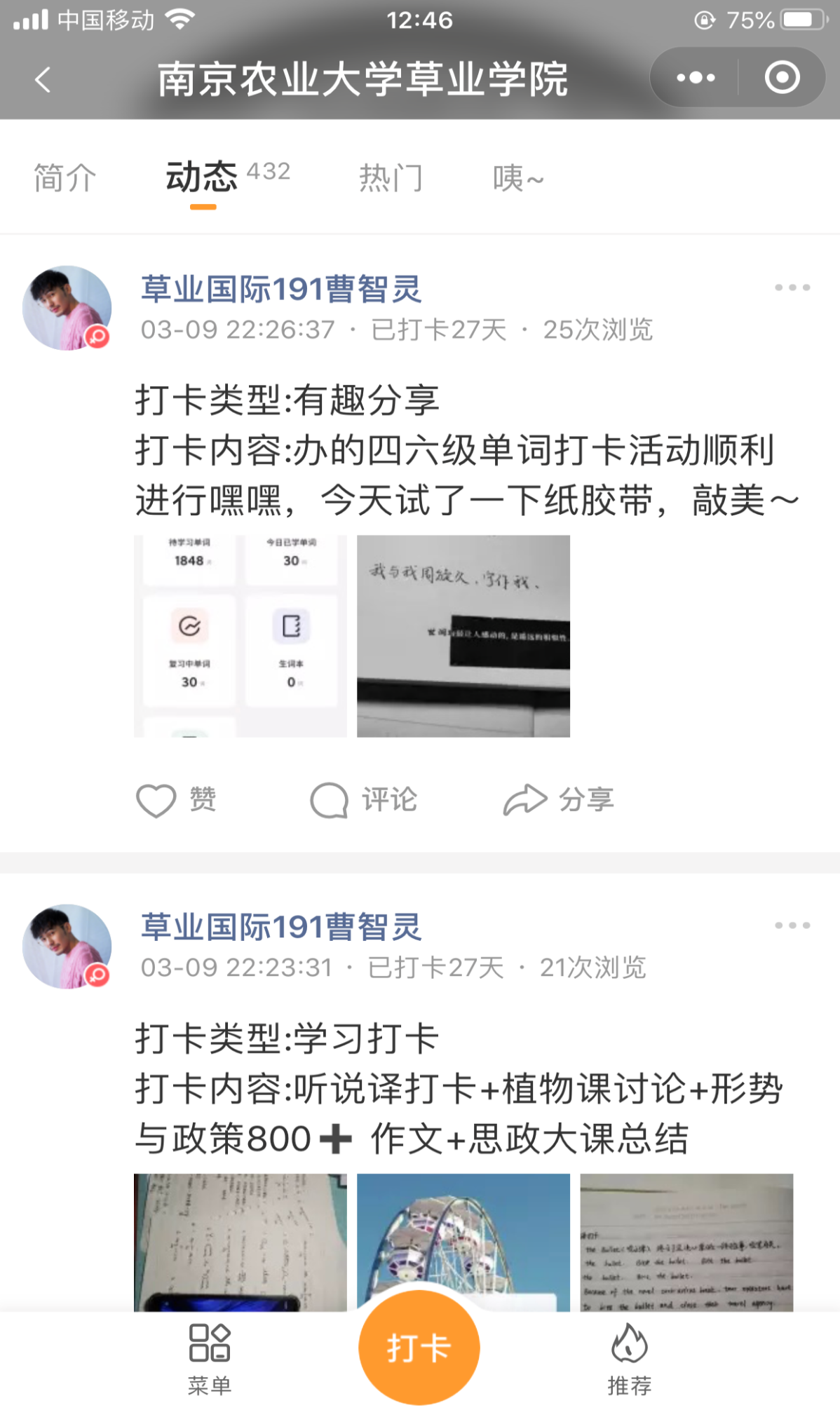Screen dimensions: 840x1417
Task: Open the 咦~ tab
Action: pos(517,178)
